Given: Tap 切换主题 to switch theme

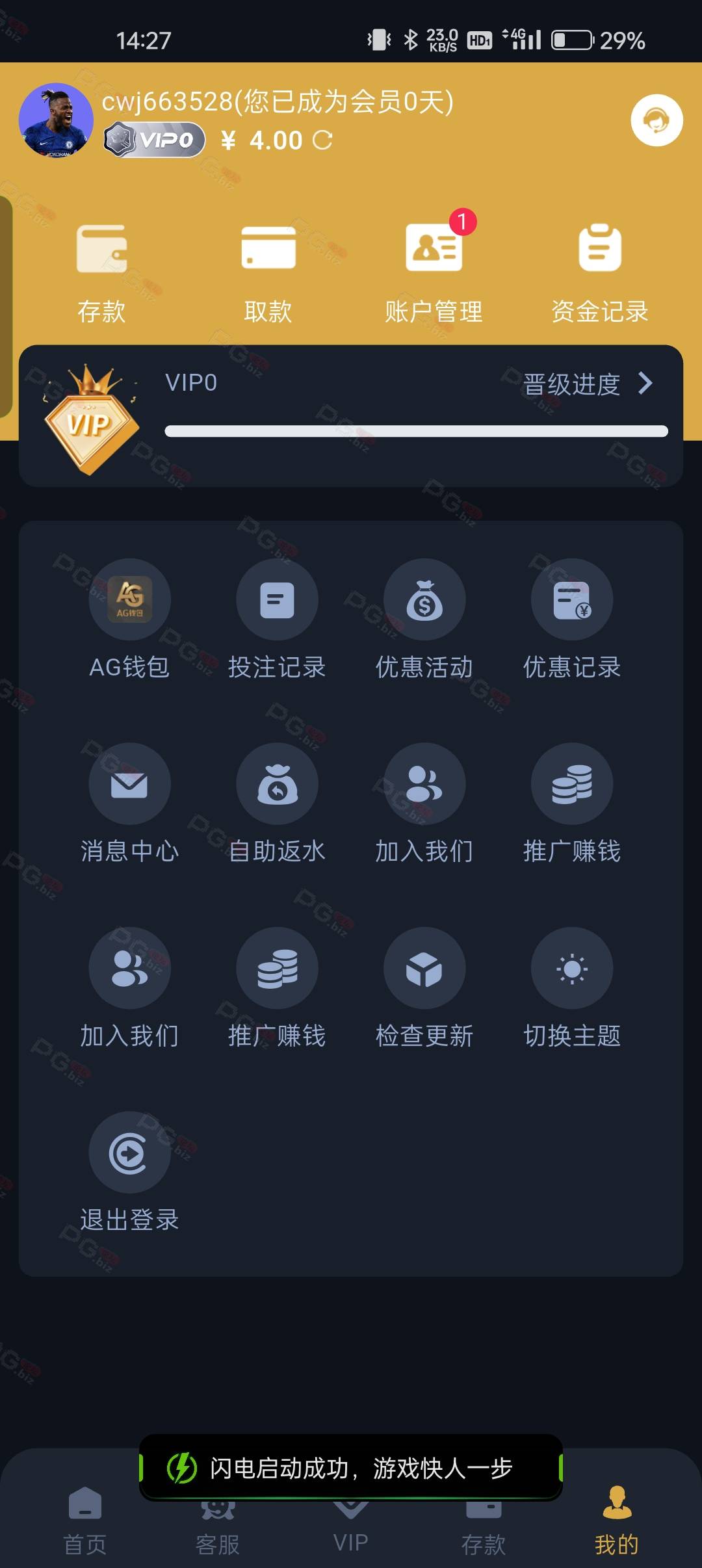Looking at the screenshot, I should [572, 988].
